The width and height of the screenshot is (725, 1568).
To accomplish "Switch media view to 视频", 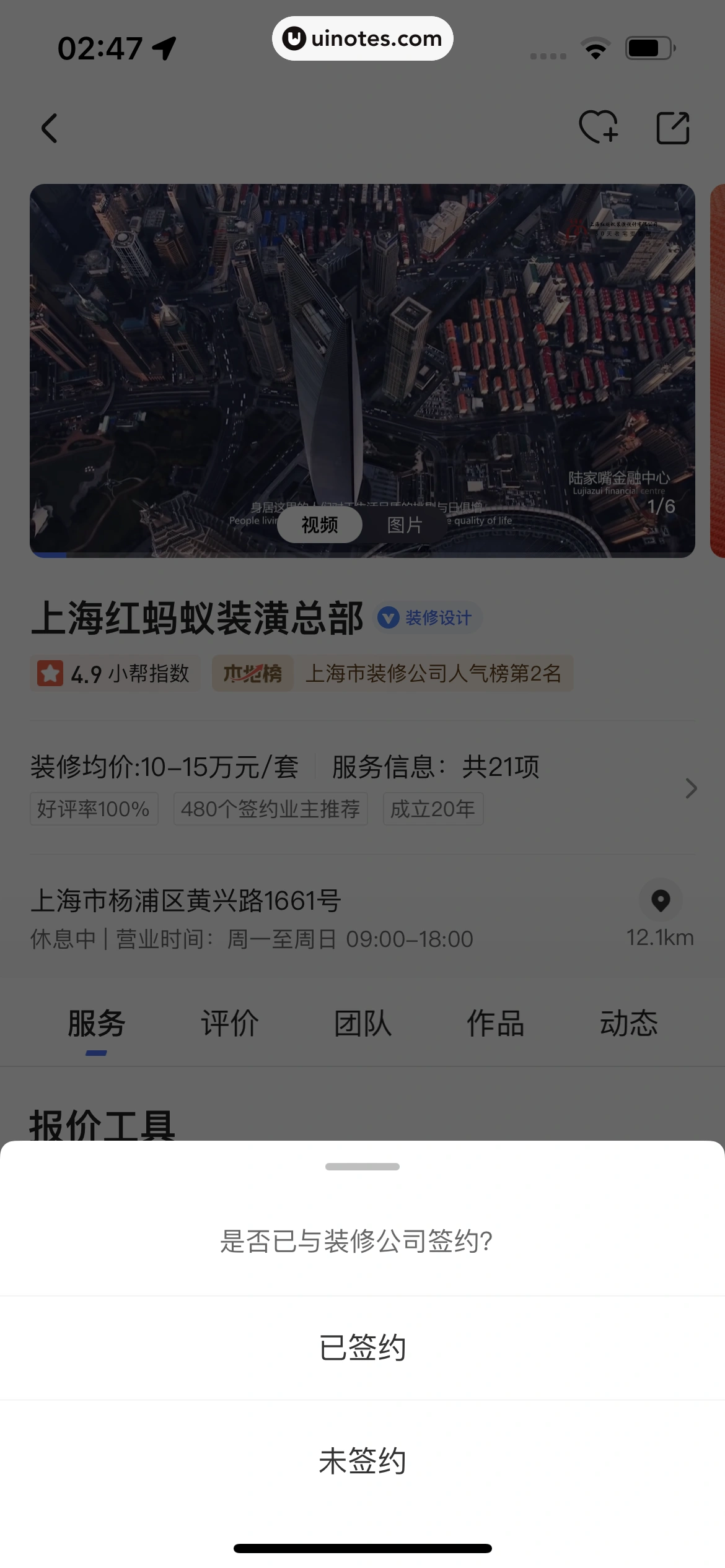I will tap(319, 525).
